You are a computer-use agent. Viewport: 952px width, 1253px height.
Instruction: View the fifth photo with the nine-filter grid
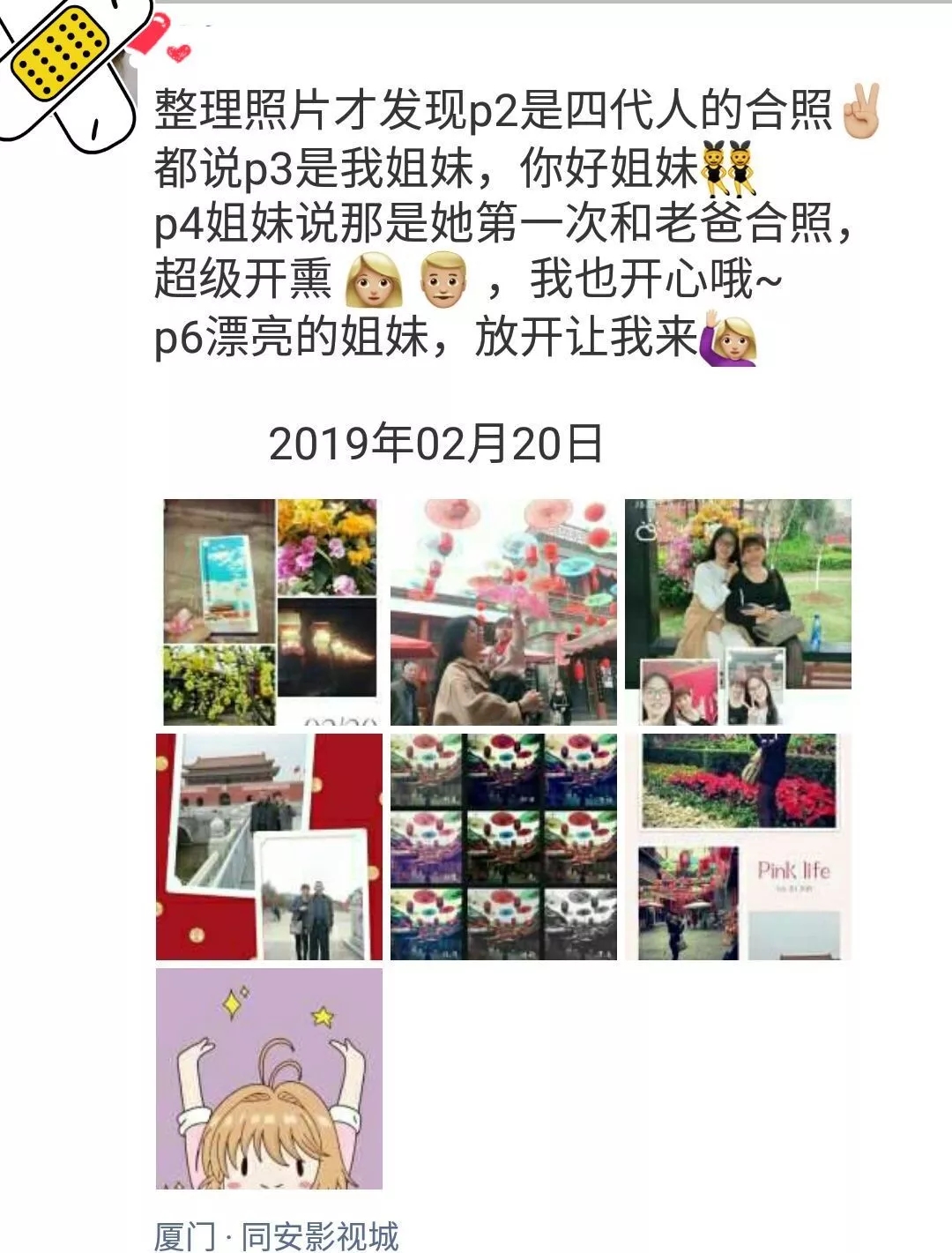[503, 847]
